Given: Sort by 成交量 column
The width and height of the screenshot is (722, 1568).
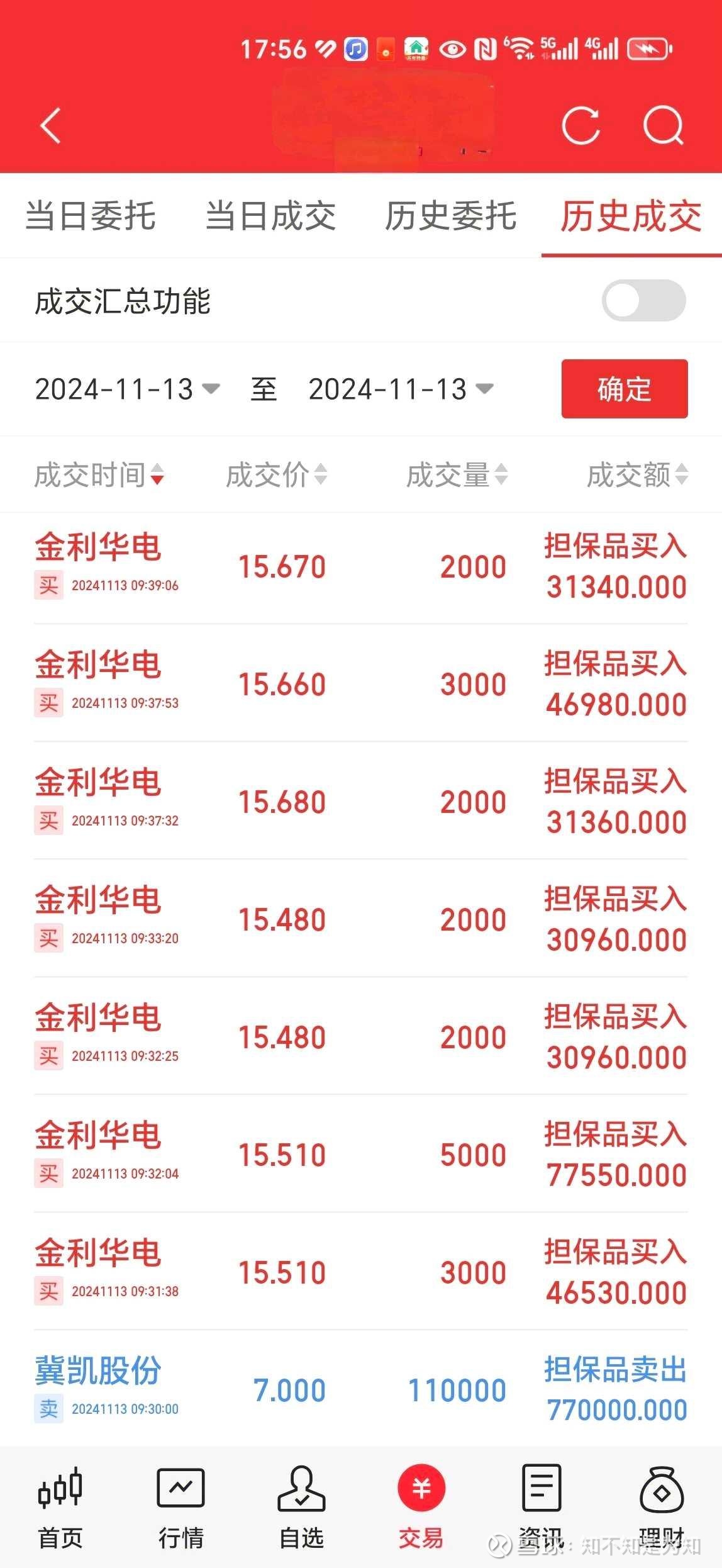Looking at the screenshot, I should point(457,474).
